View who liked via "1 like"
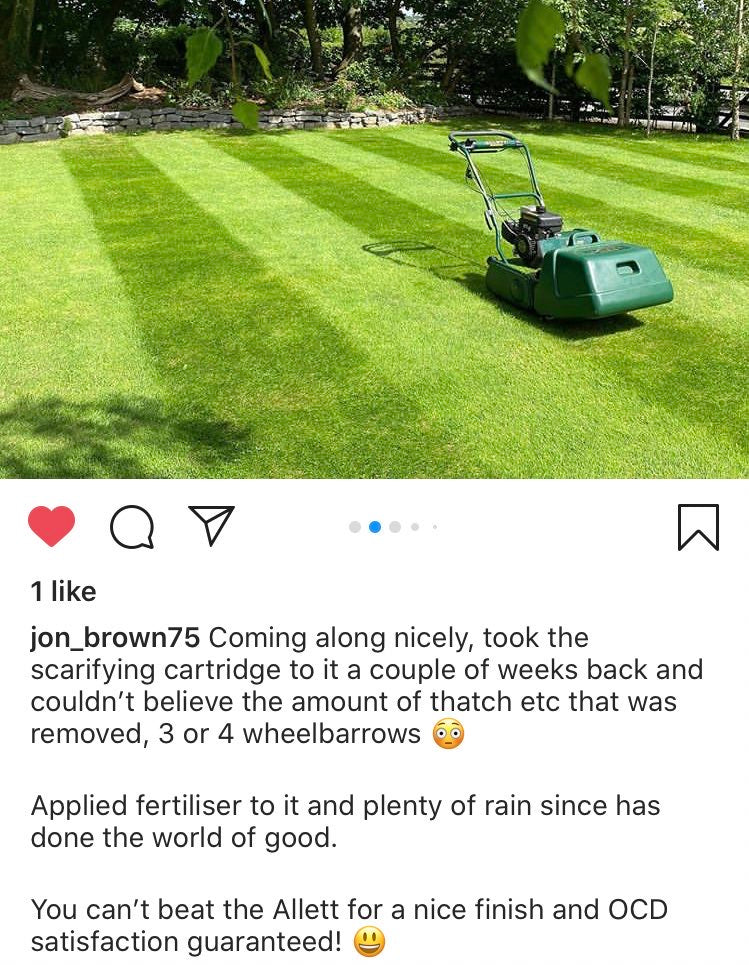749x965 pixels. 64,592
